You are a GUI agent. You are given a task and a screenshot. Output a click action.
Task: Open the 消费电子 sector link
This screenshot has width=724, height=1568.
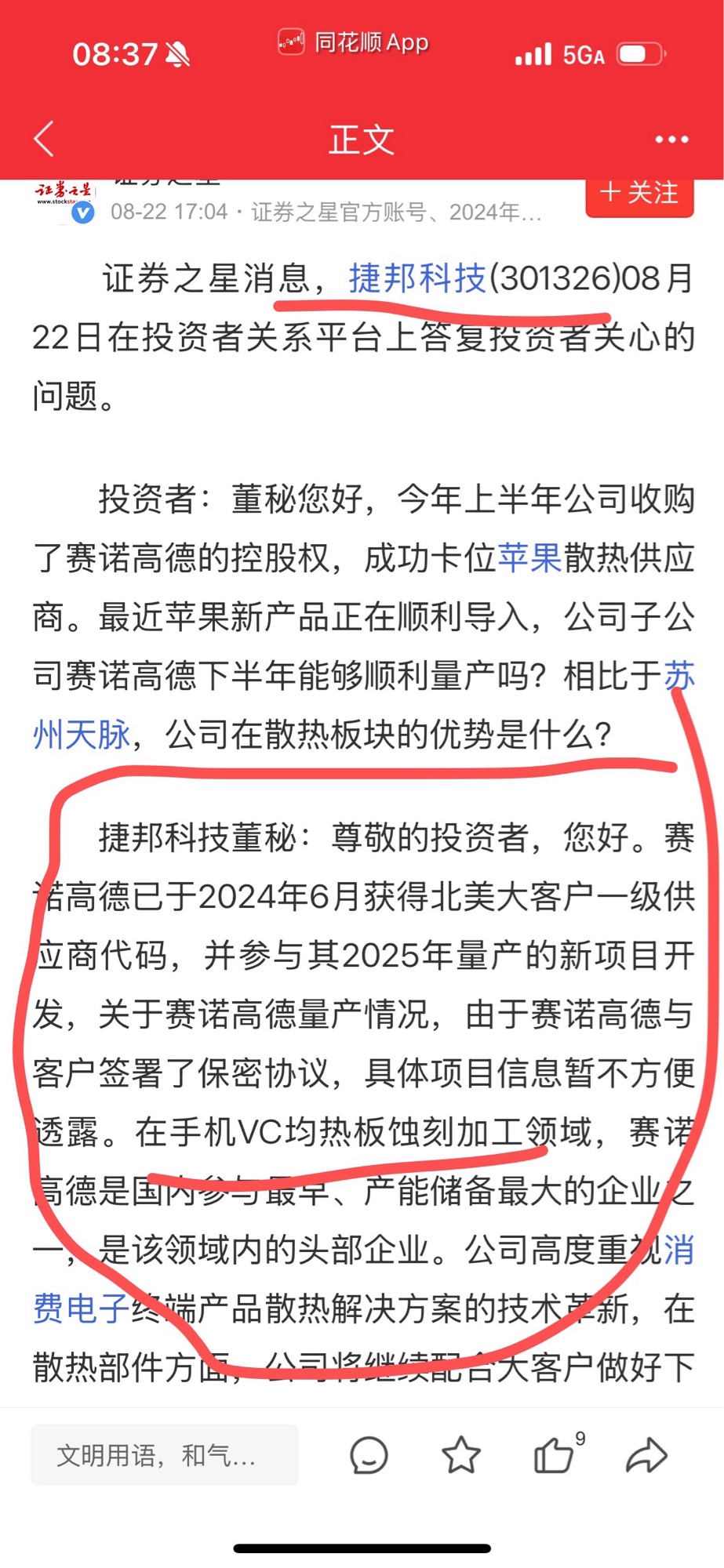80,1308
